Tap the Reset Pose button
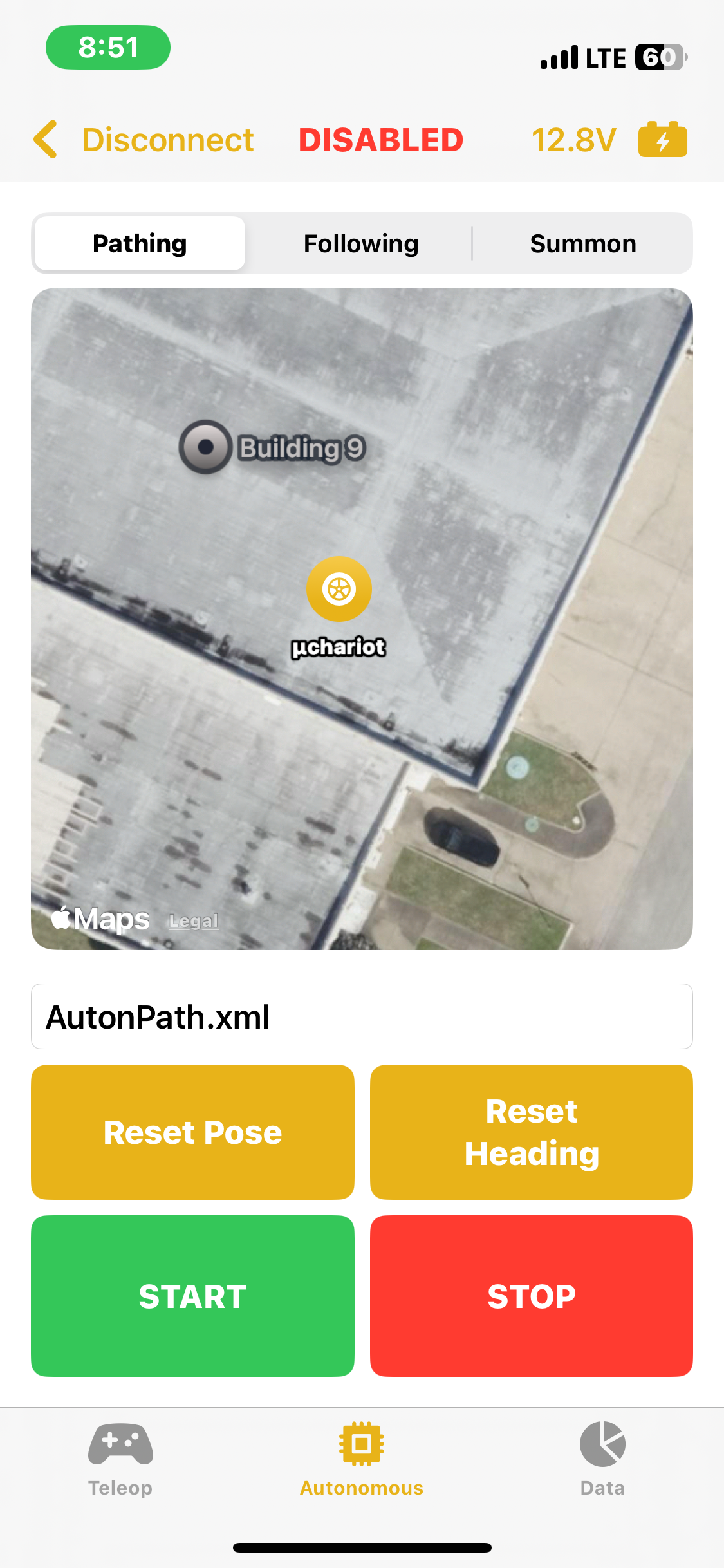724x1568 pixels. click(x=192, y=1132)
